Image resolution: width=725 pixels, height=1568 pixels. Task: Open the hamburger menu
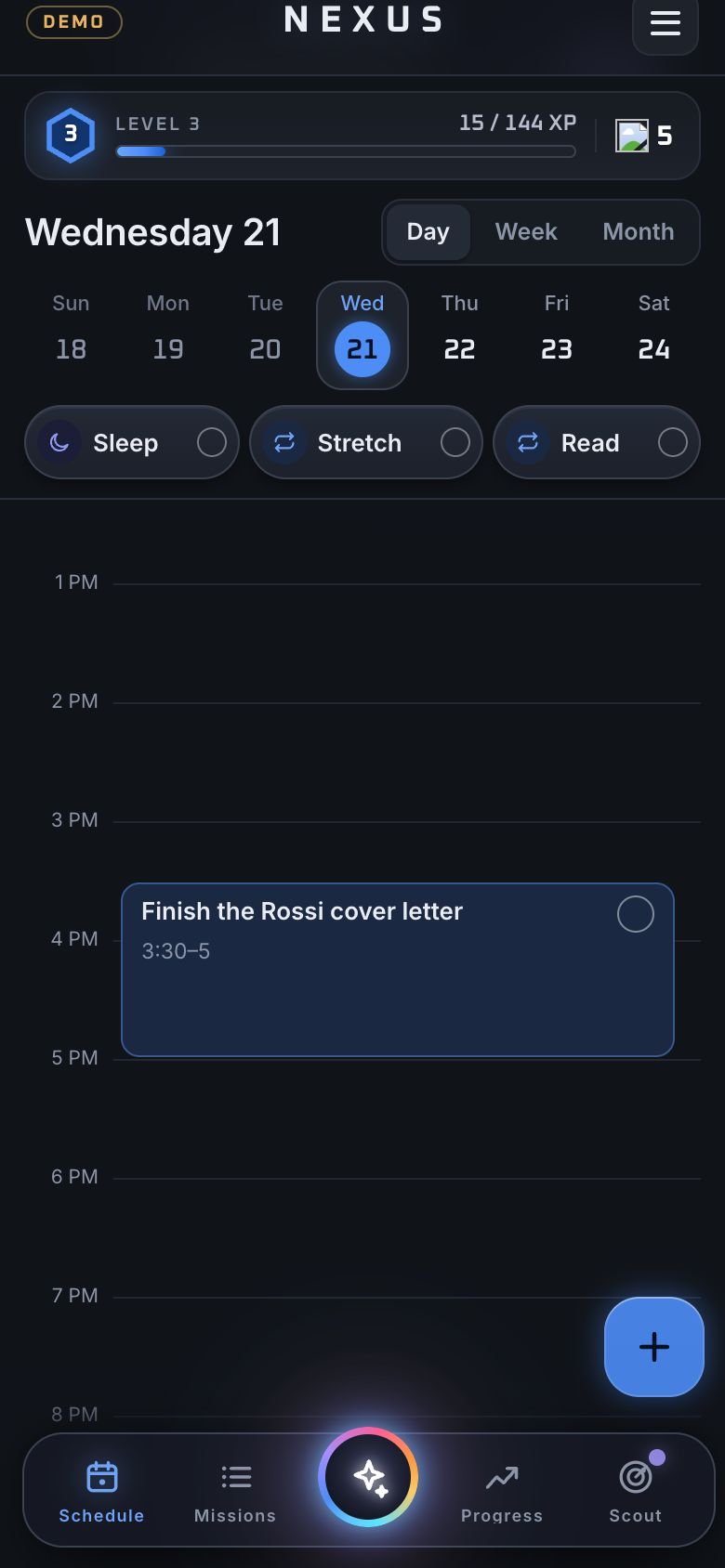pyautogui.click(x=665, y=23)
